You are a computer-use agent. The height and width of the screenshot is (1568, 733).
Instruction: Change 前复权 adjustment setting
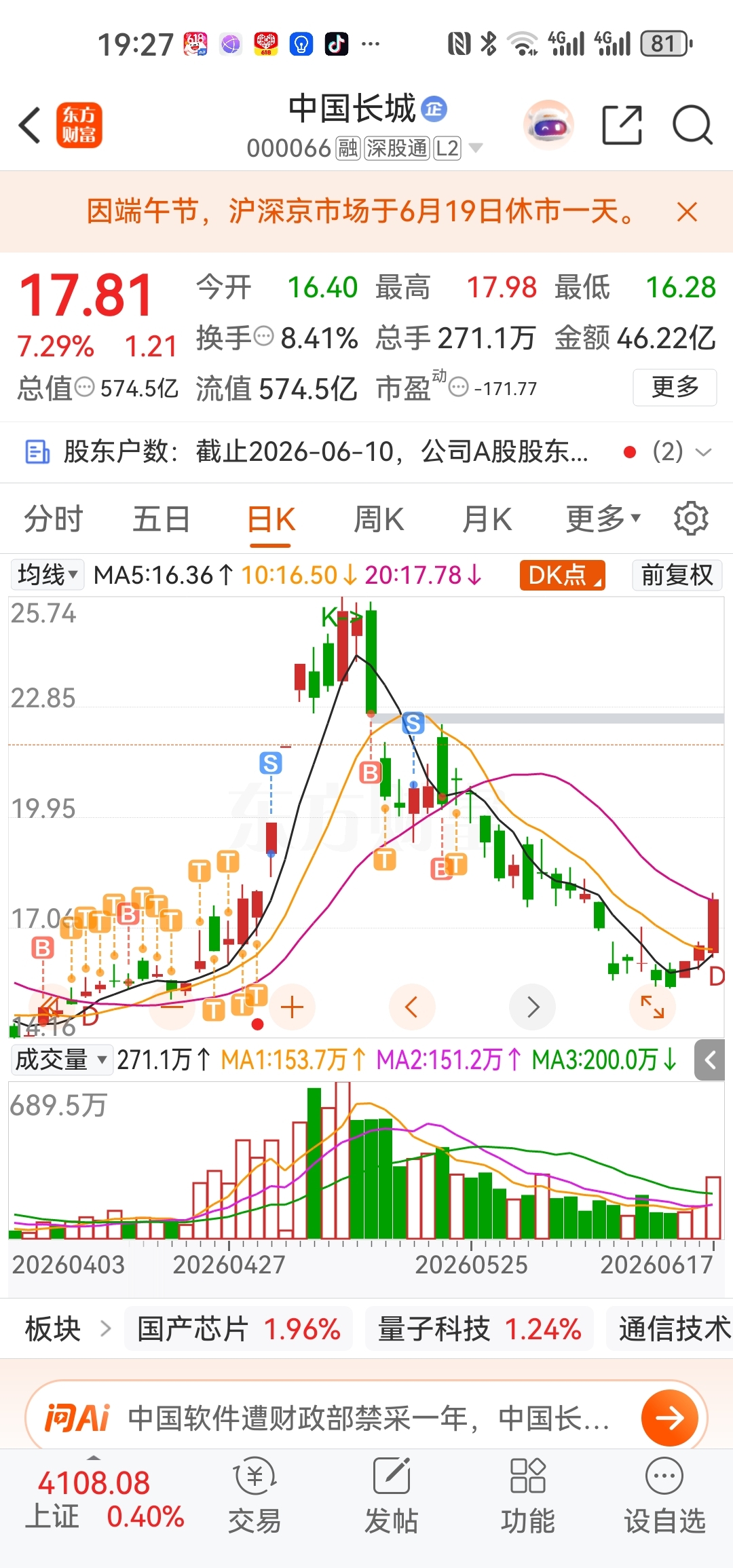[x=677, y=575]
